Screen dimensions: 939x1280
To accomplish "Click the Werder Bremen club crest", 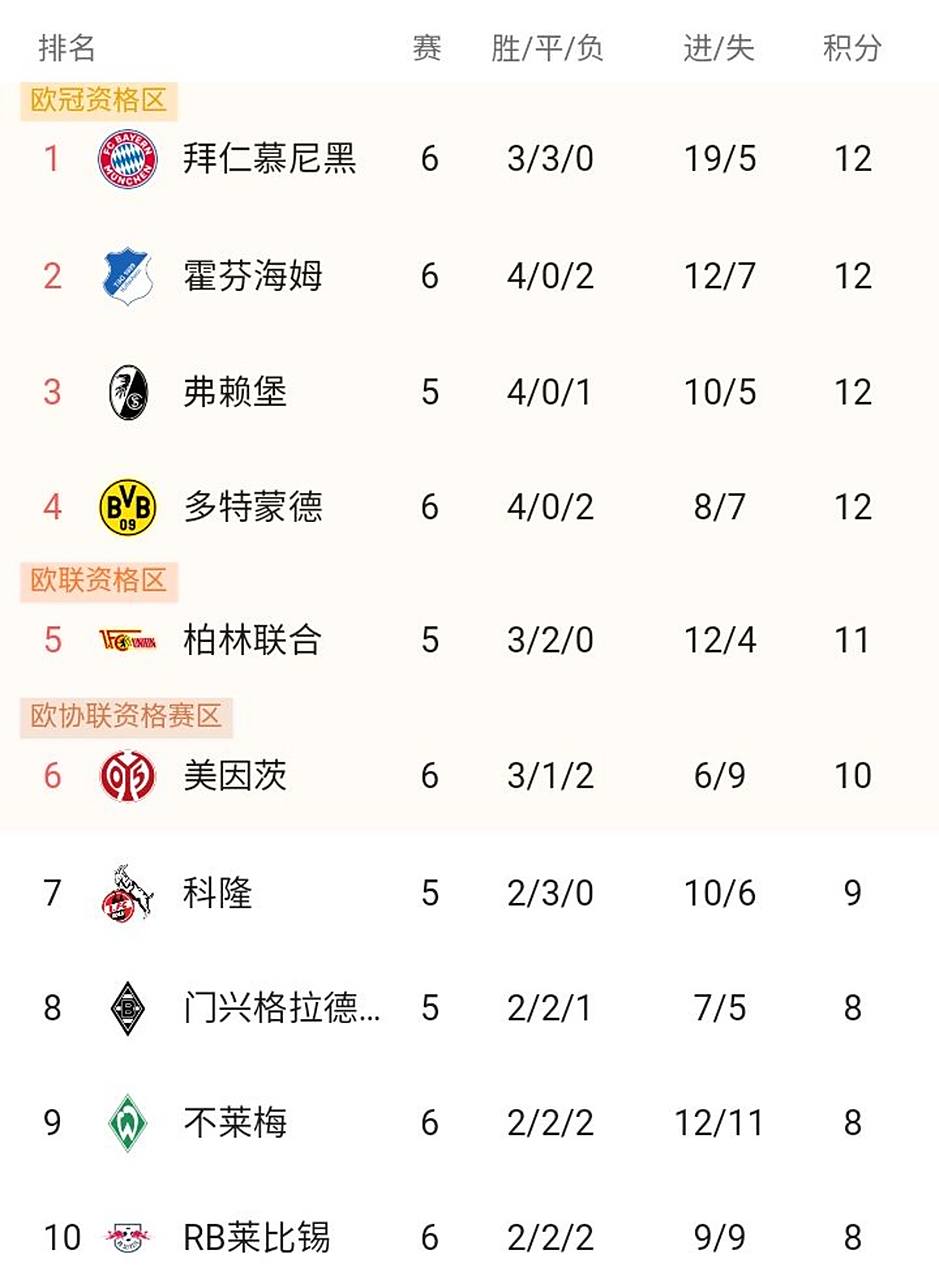I will (127, 1123).
